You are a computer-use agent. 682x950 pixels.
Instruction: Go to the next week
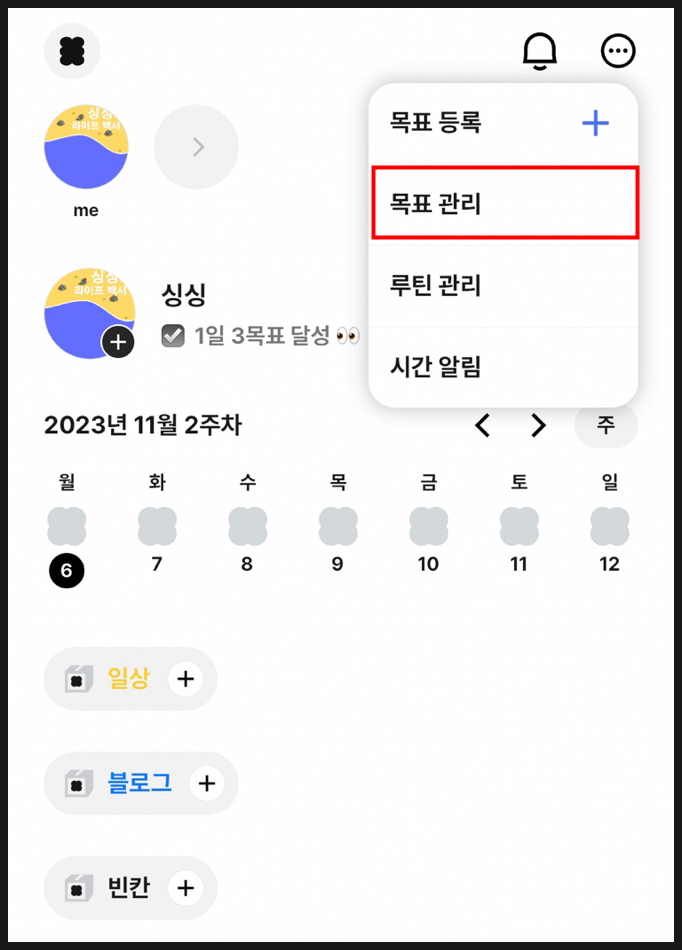[539, 426]
